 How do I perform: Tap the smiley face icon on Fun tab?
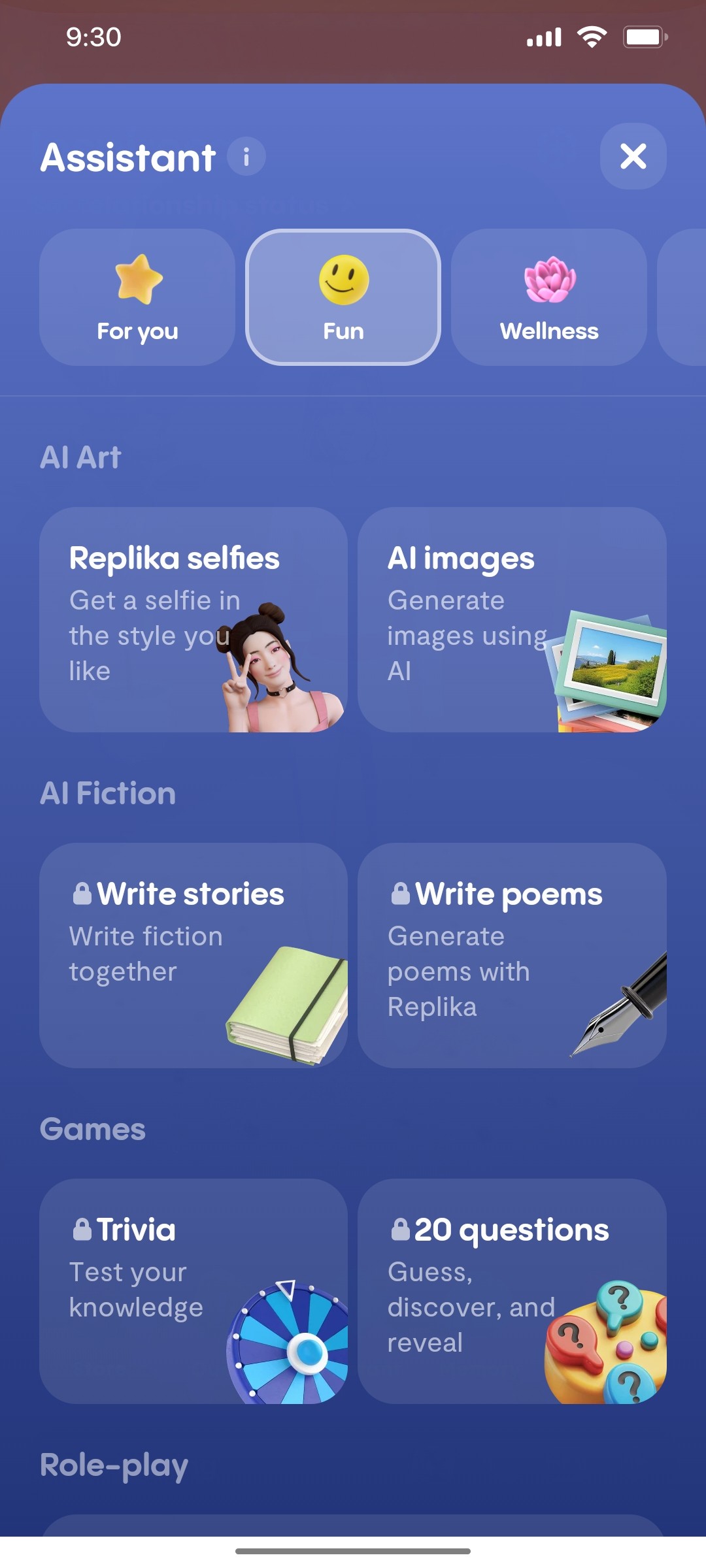[x=343, y=281]
